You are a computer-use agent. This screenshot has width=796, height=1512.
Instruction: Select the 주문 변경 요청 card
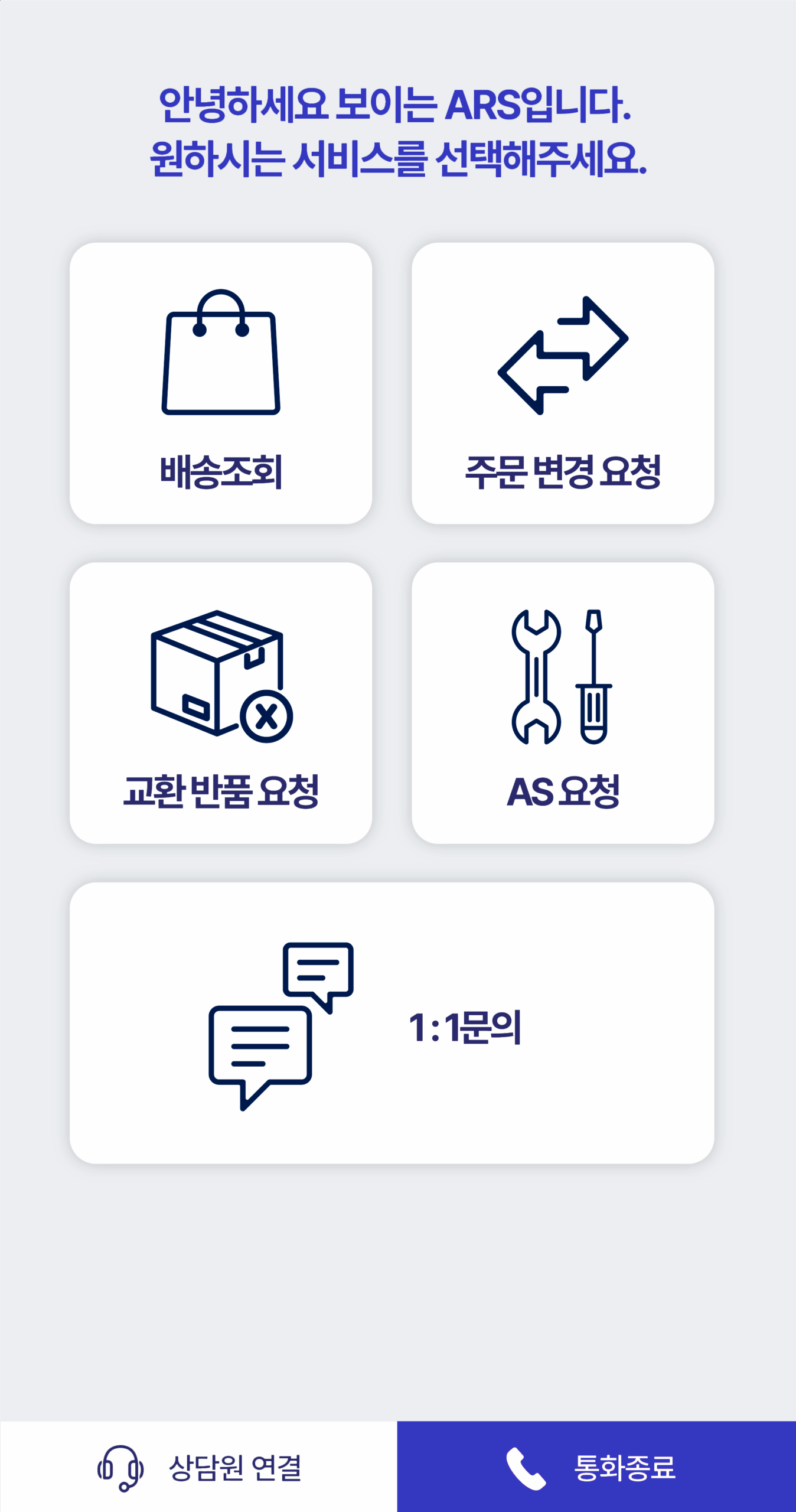[563, 383]
